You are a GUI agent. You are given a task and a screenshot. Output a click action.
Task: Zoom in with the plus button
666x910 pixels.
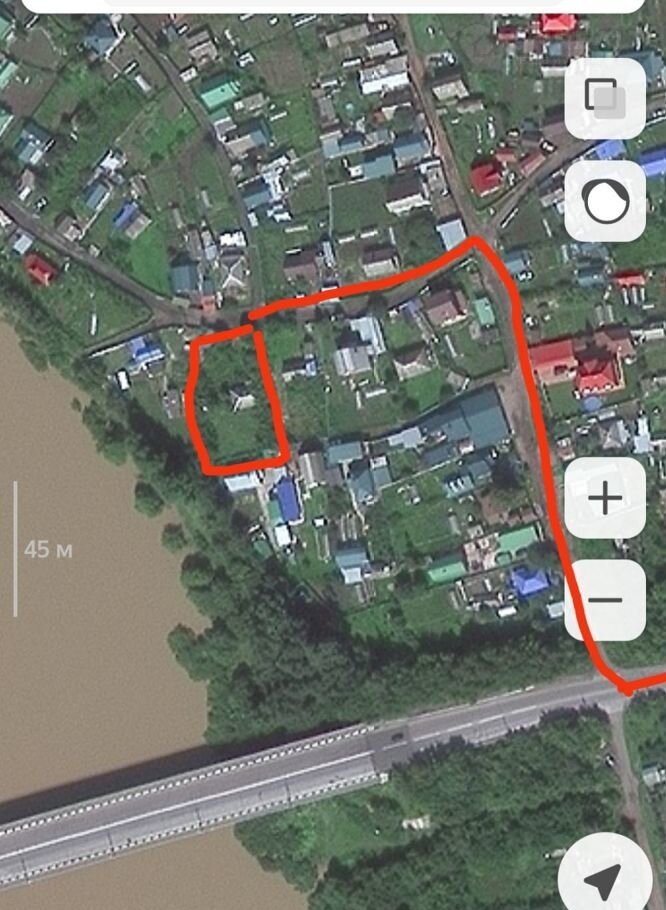coord(604,497)
